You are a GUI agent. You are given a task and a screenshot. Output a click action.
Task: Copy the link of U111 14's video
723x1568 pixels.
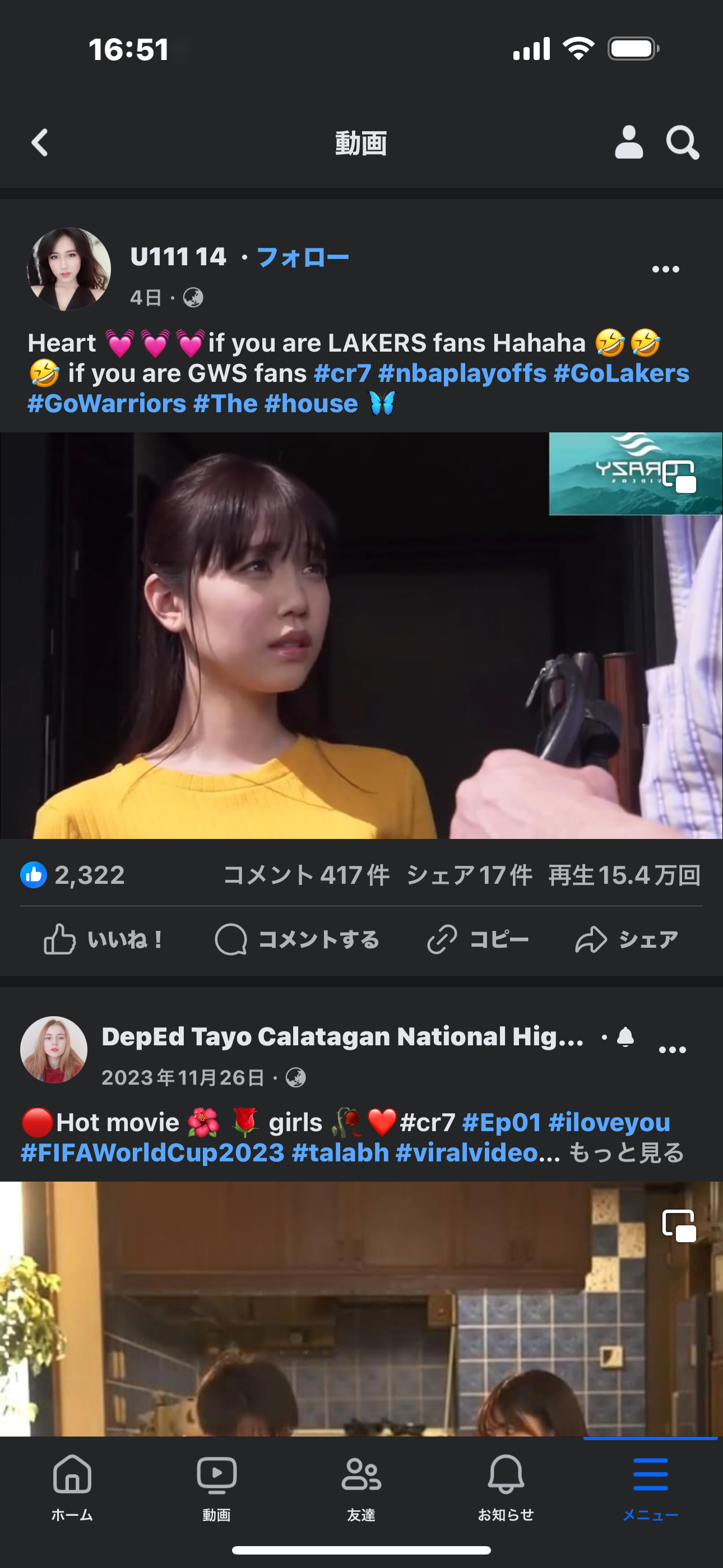tap(478, 939)
